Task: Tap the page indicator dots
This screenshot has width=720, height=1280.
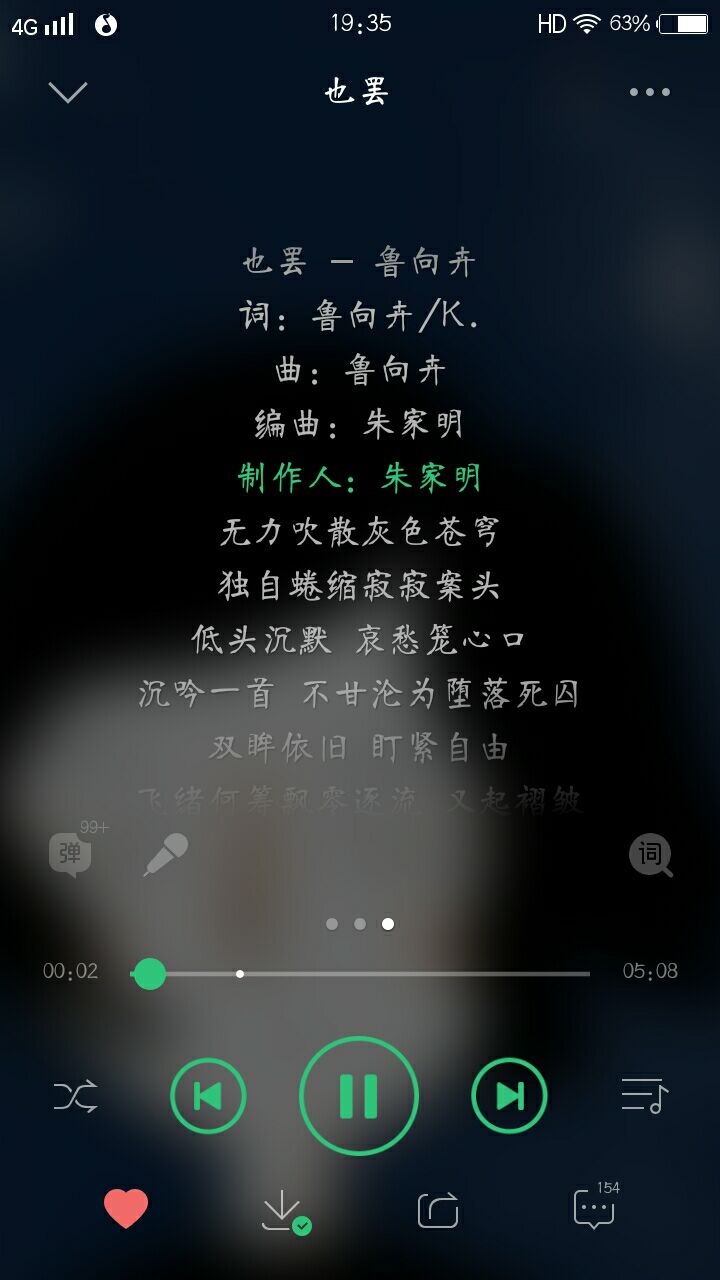Action: click(x=360, y=924)
